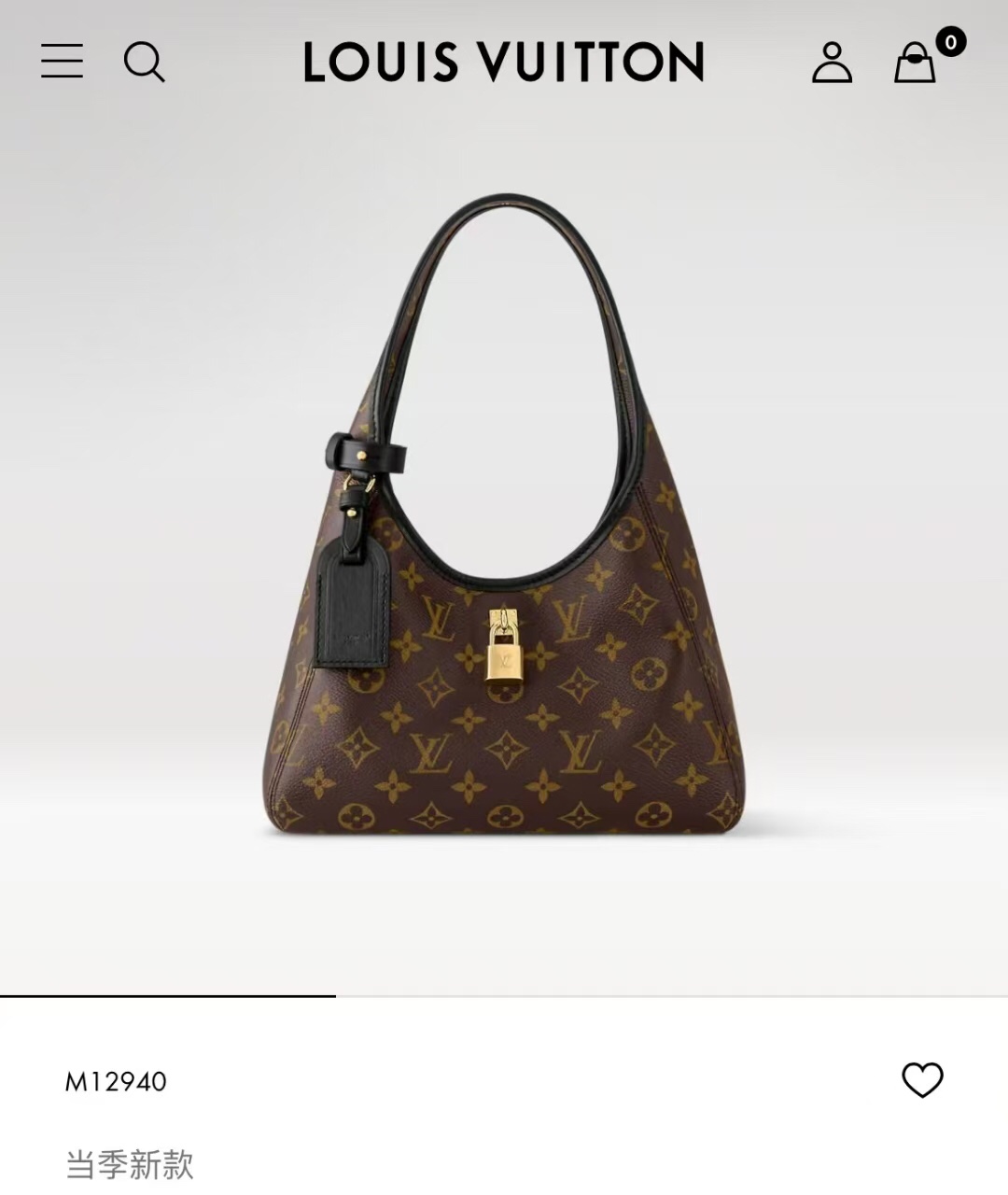Open the shopping bag
Image resolution: width=1008 pixels, height=1195 pixels.
coord(916,63)
